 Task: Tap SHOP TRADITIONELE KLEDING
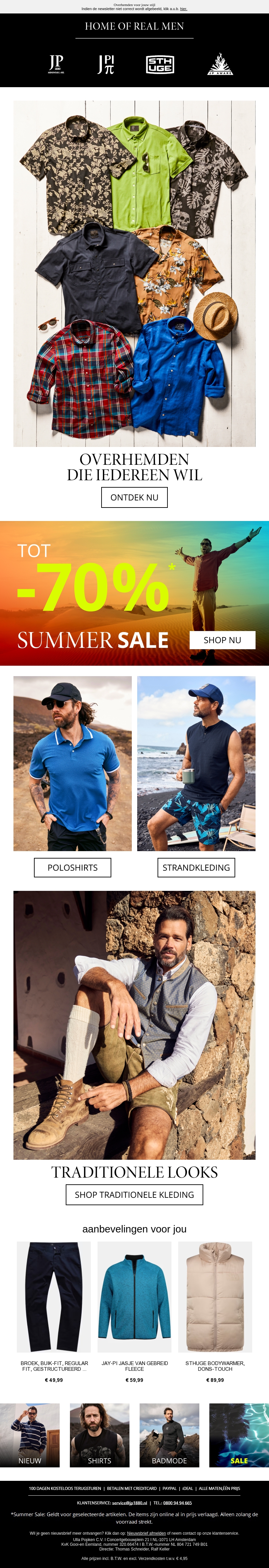[134, 1195]
